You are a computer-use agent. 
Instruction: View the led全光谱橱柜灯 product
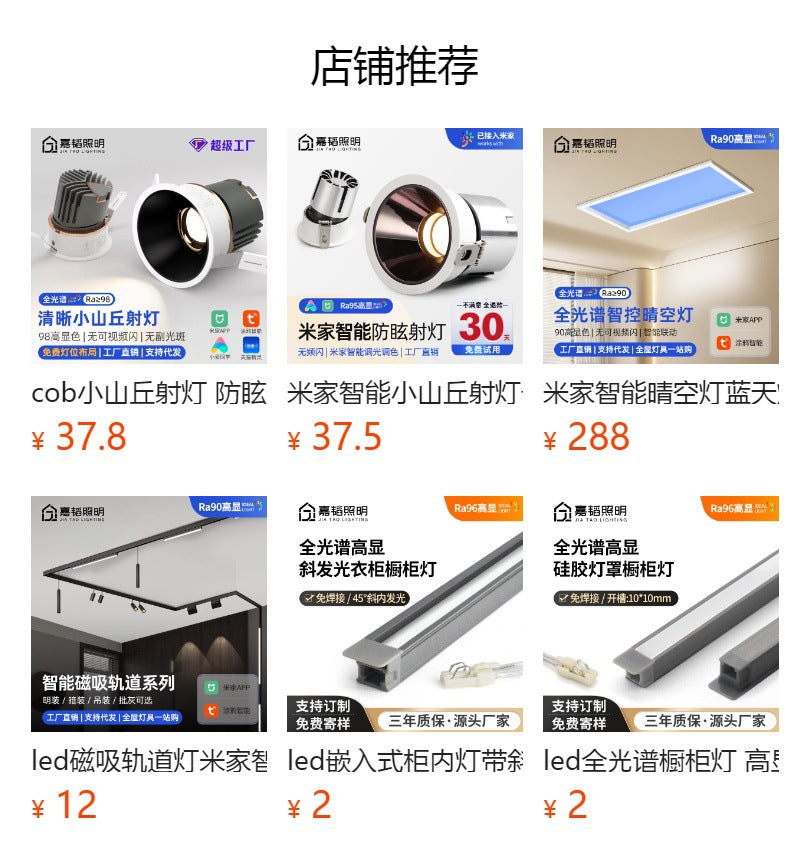[x=660, y=614]
